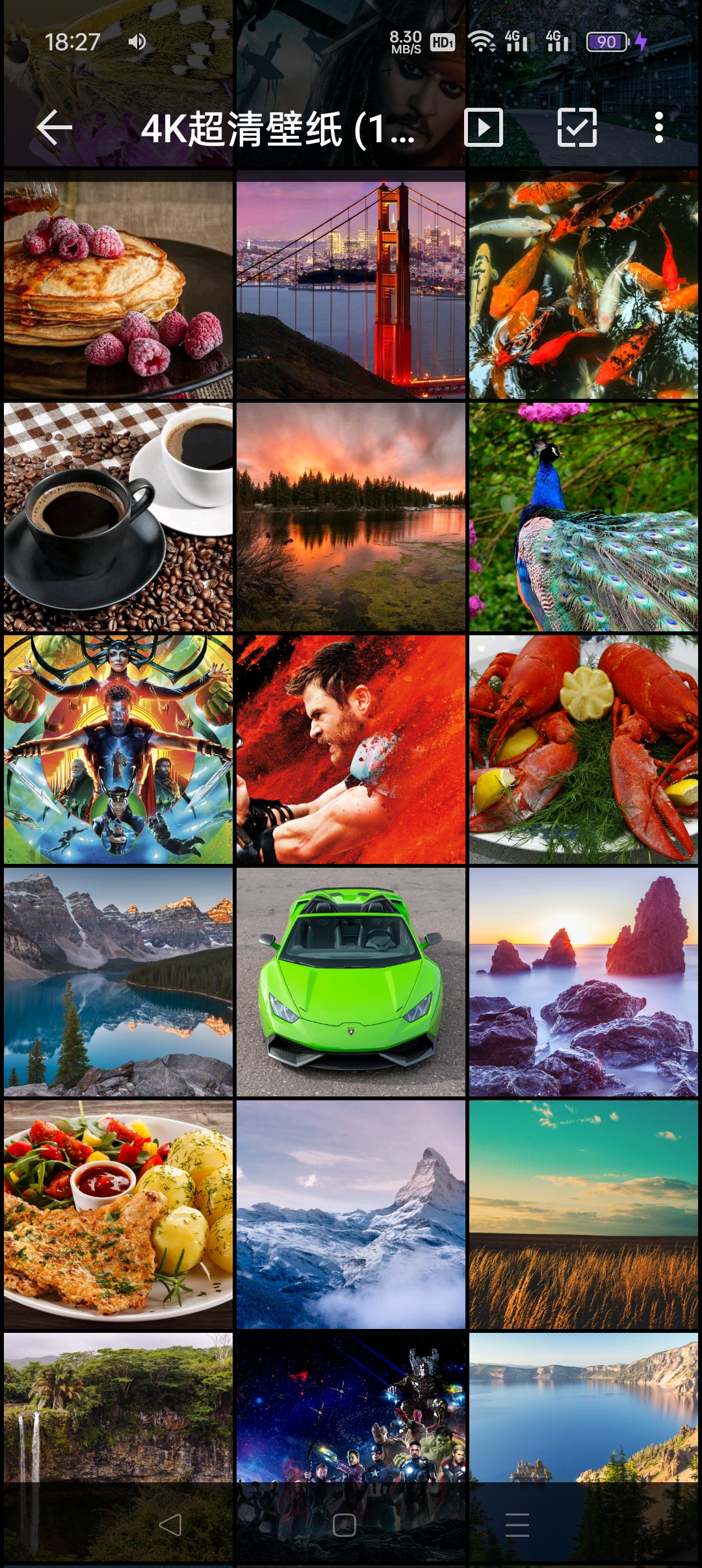The image size is (702, 1568).
Task: View the red sunset lake wallpaper
Action: (x=351, y=517)
